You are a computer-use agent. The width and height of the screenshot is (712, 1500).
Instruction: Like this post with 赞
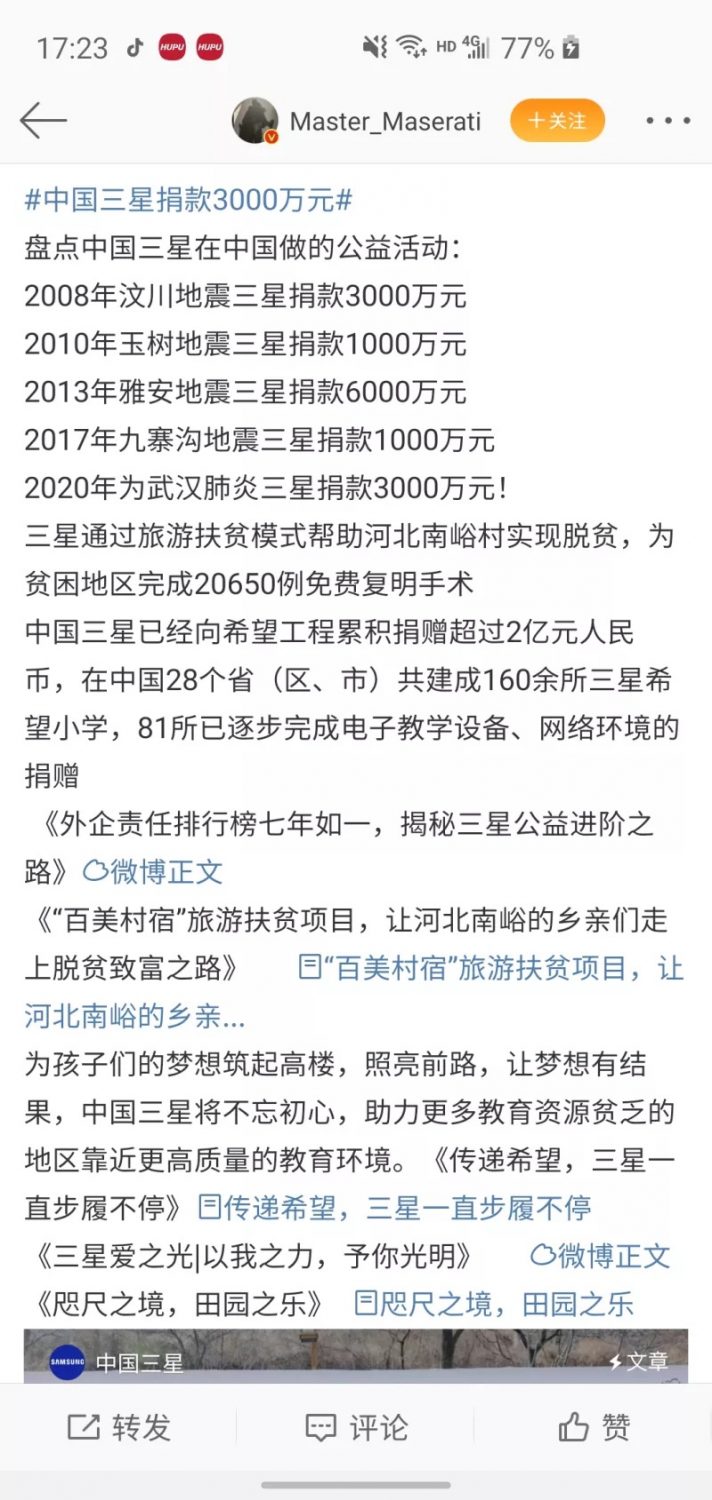(x=594, y=1427)
